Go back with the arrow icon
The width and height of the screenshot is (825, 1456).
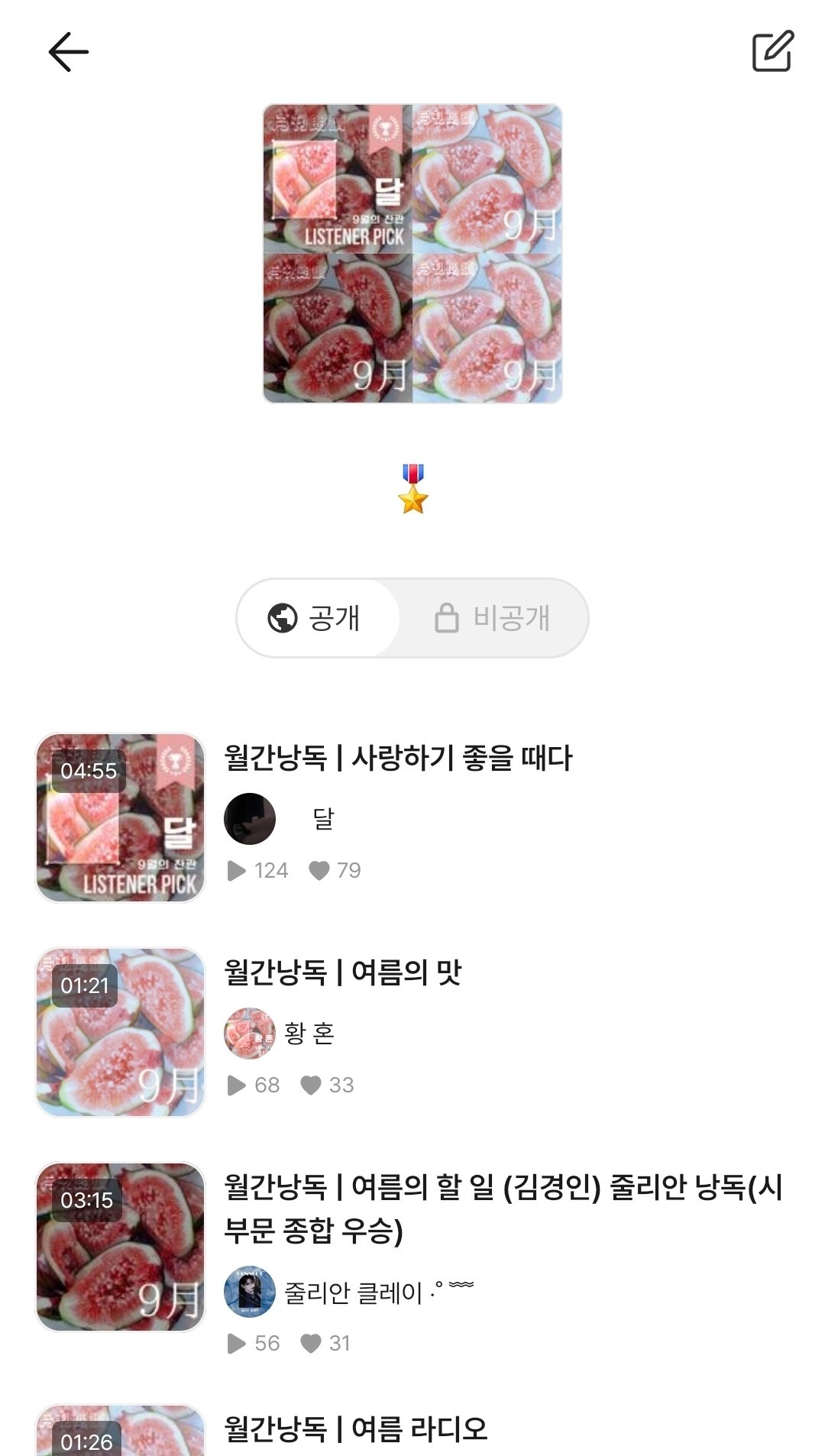[69, 52]
